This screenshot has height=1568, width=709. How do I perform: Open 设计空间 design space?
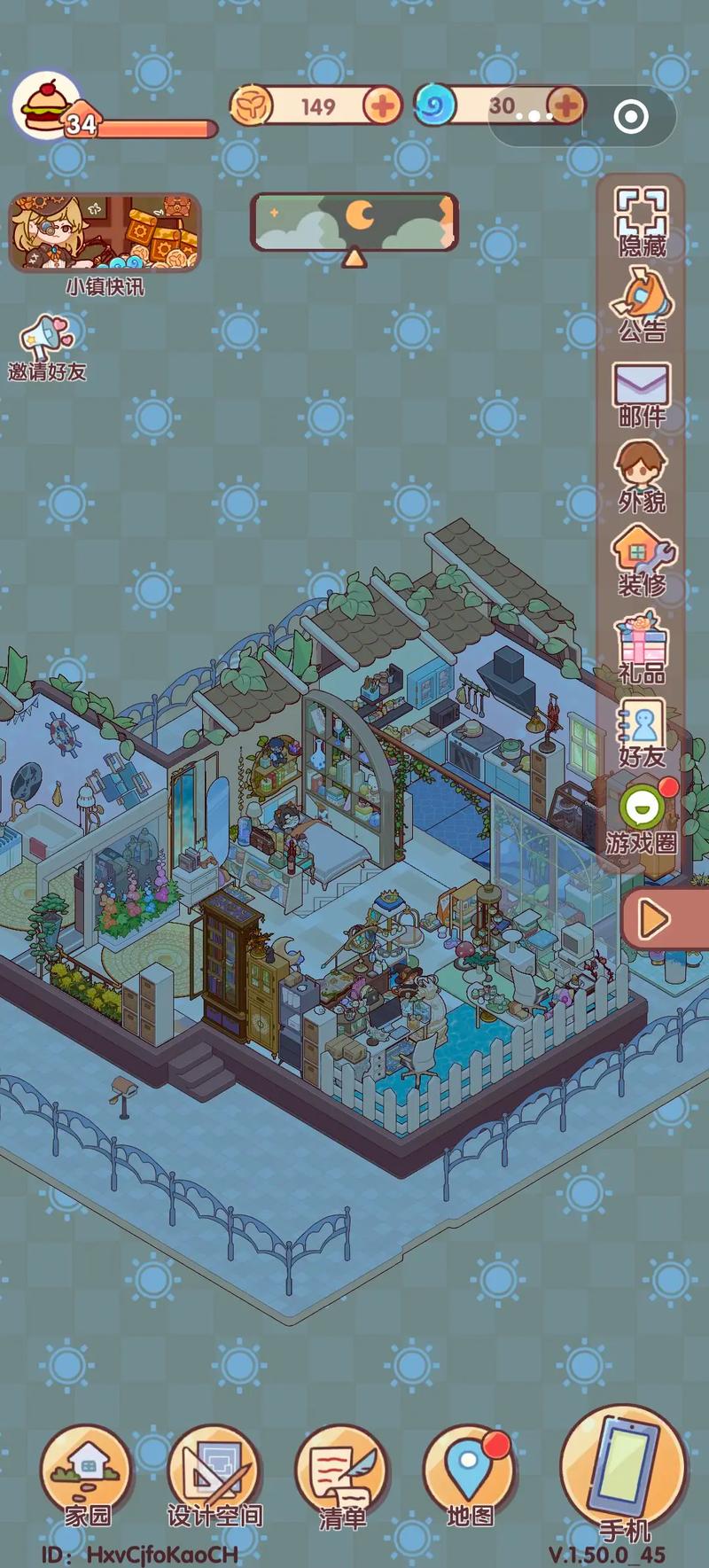point(214,1475)
